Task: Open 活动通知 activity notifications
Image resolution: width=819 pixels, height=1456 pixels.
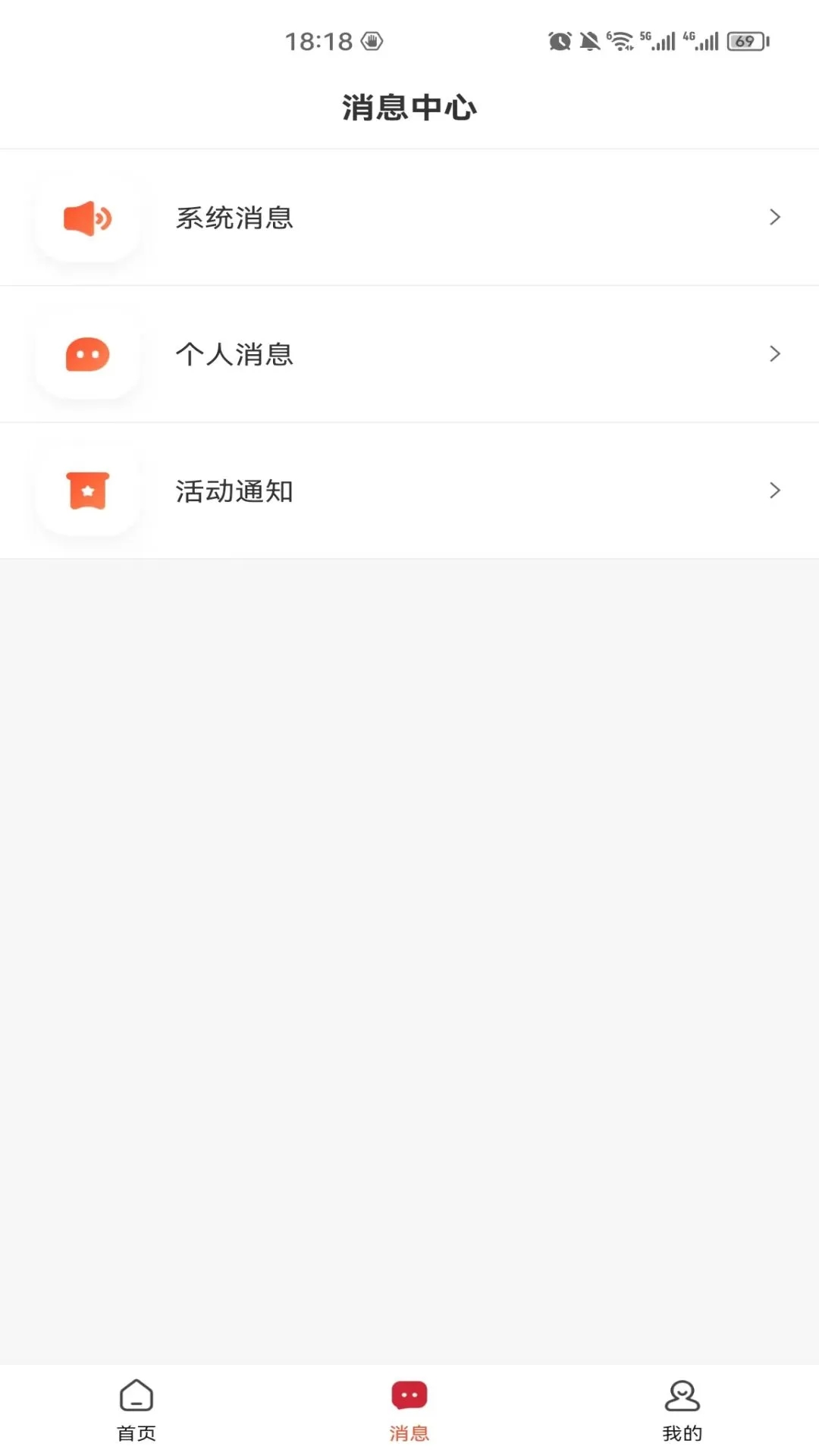Action: coord(409,491)
